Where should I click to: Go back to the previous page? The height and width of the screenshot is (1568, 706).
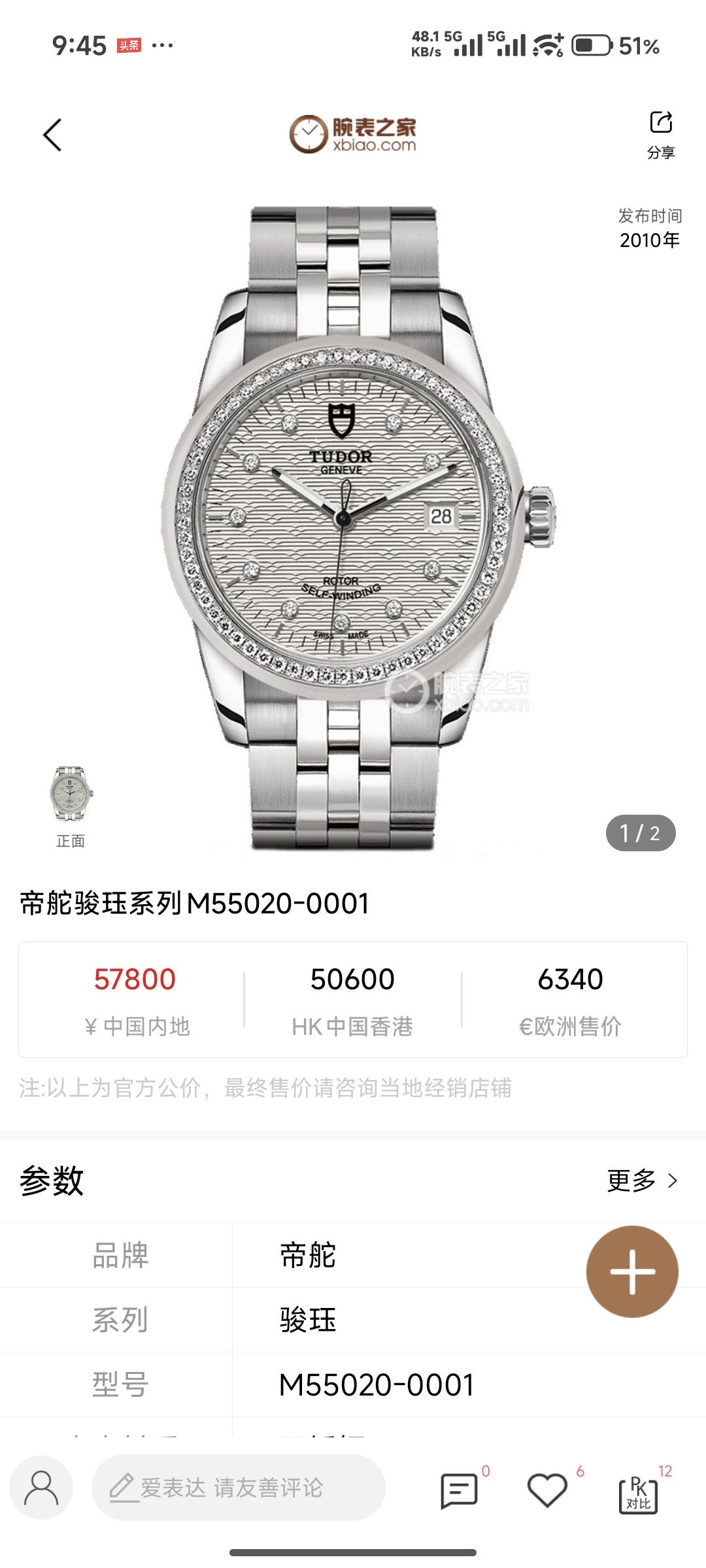coord(52,135)
